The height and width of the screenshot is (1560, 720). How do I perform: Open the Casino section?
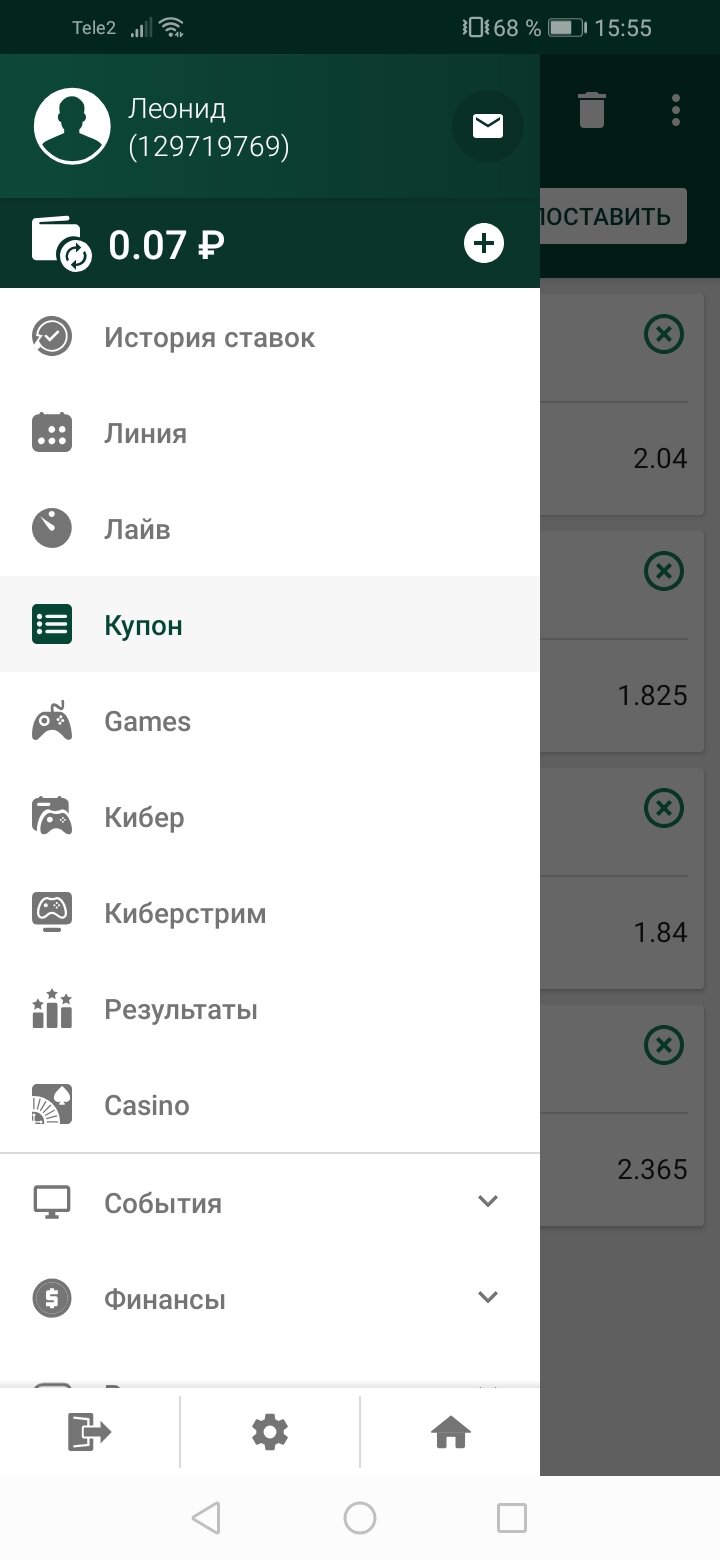pos(147,1106)
